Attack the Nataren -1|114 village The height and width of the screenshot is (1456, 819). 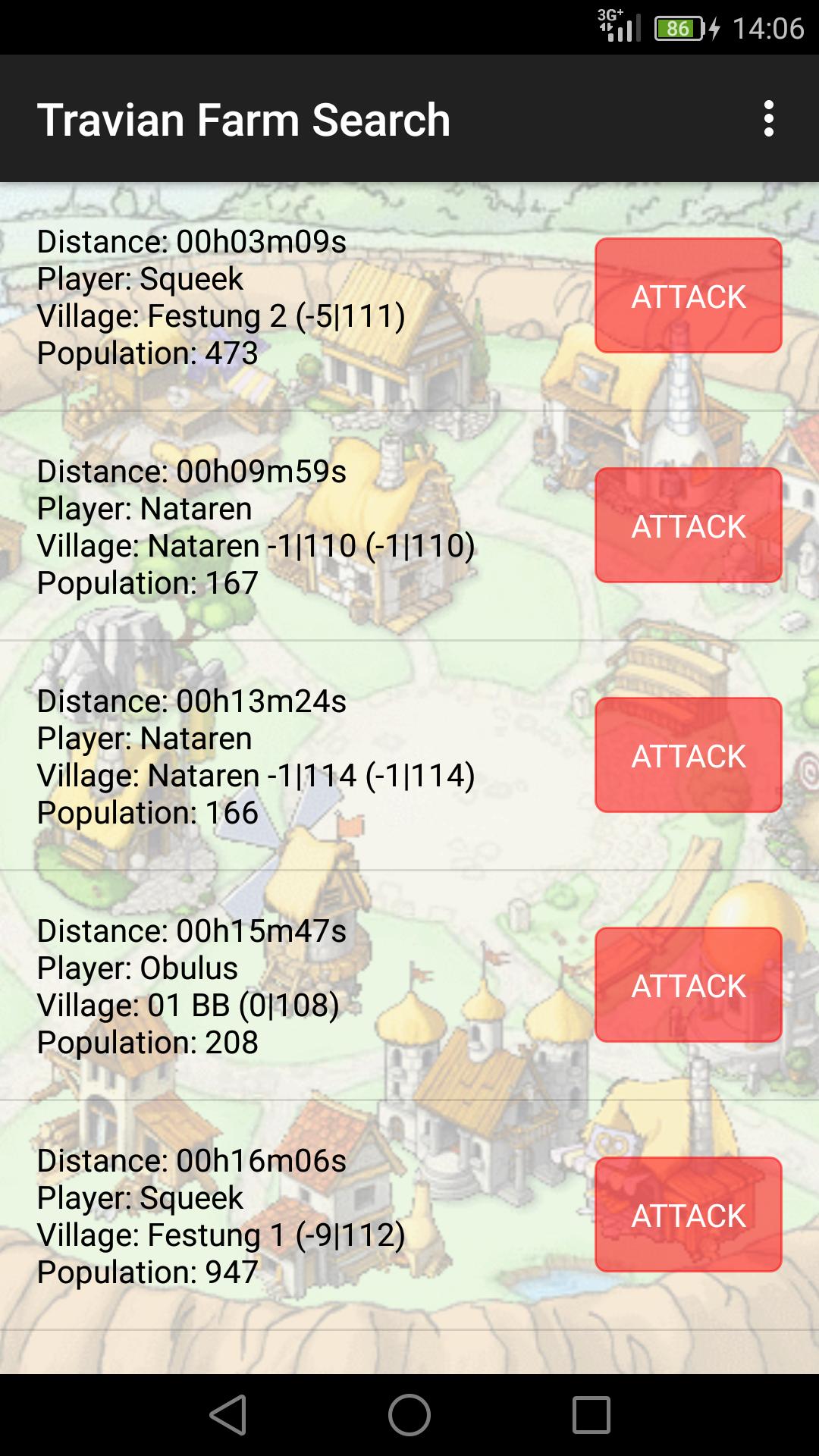click(x=688, y=755)
